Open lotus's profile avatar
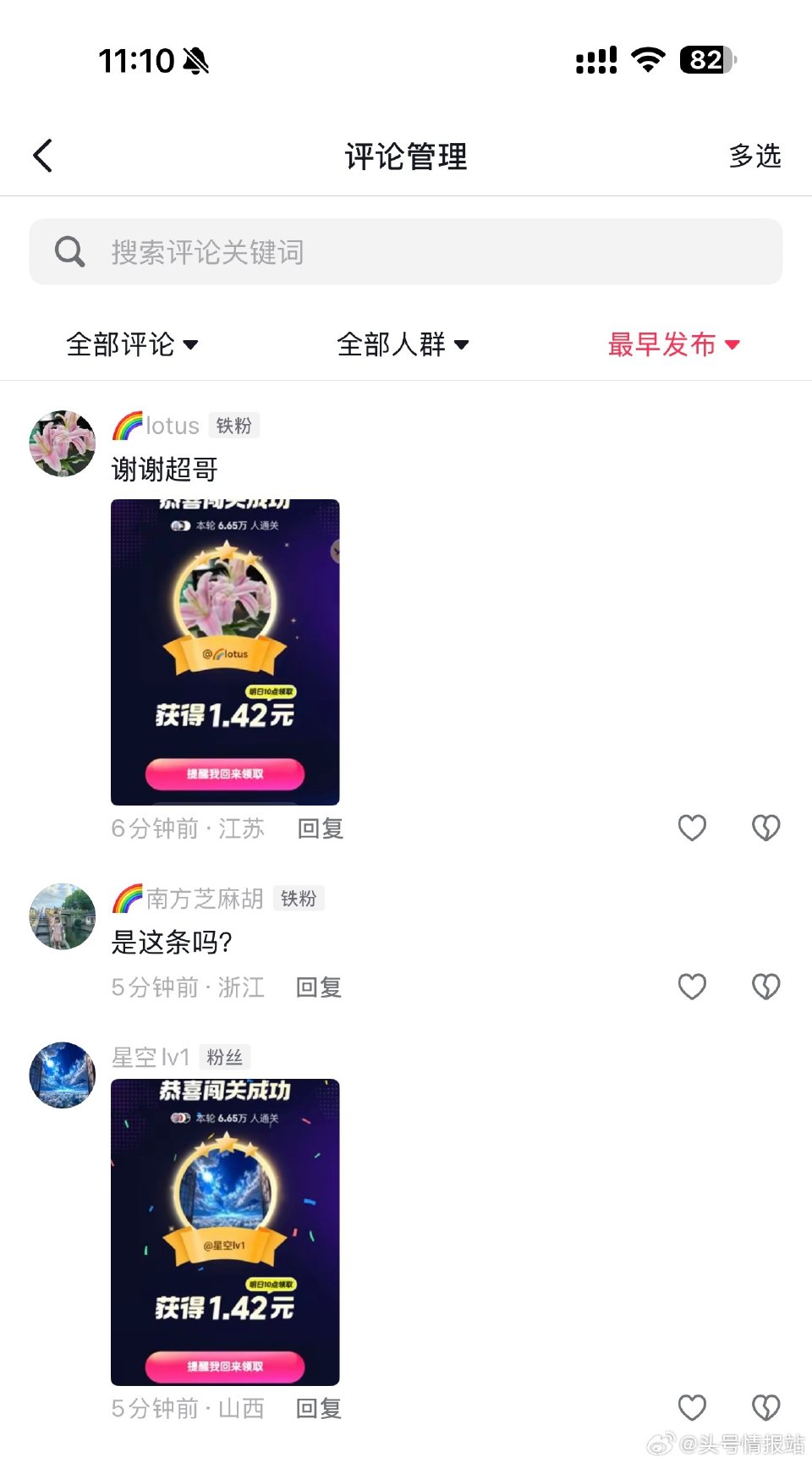The height and width of the screenshot is (1463, 812). point(61,443)
